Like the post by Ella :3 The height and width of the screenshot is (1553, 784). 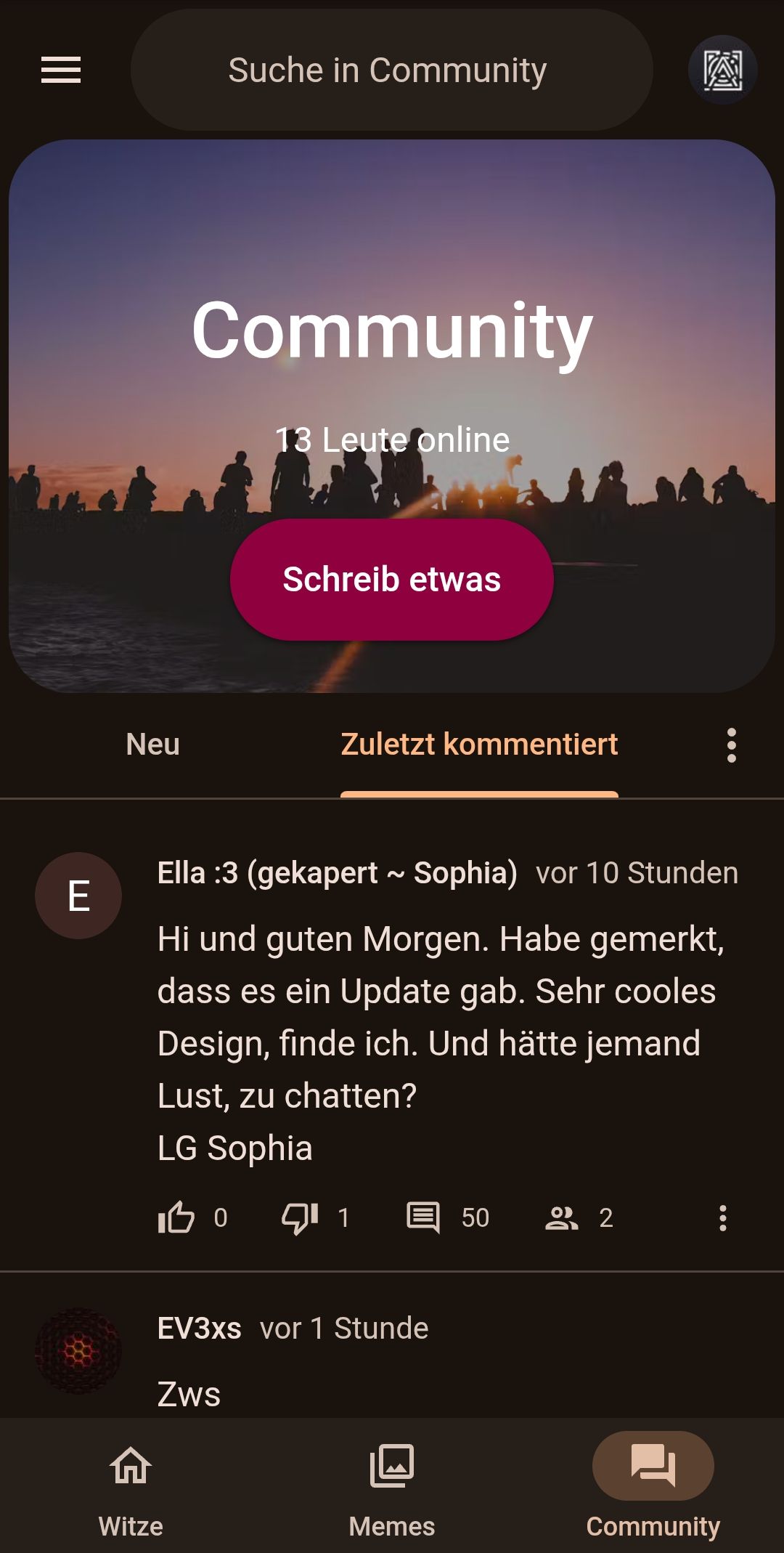(x=176, y=1217)
